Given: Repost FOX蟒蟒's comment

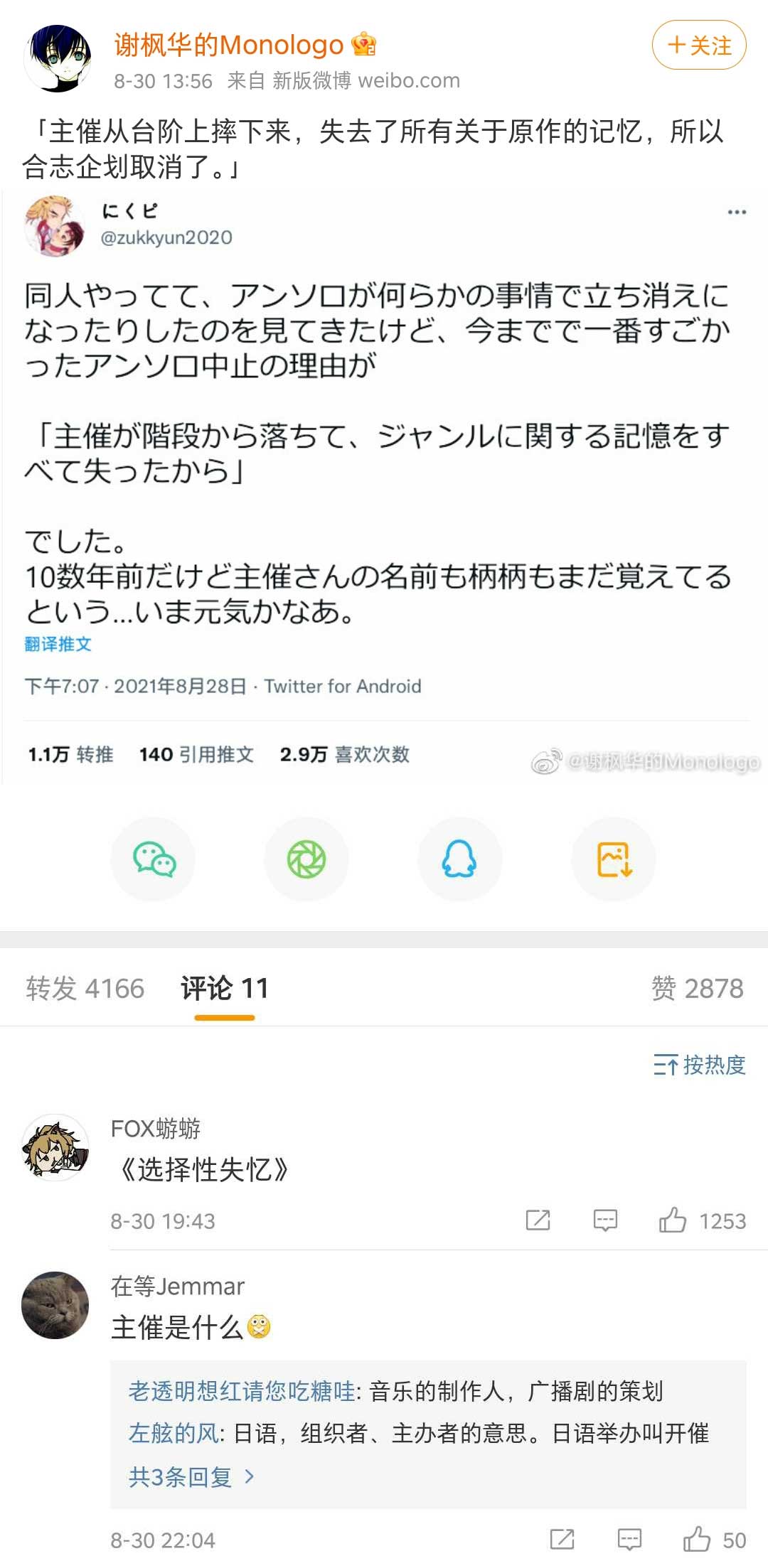Looking at the screenshot, I should (538, 1220).
